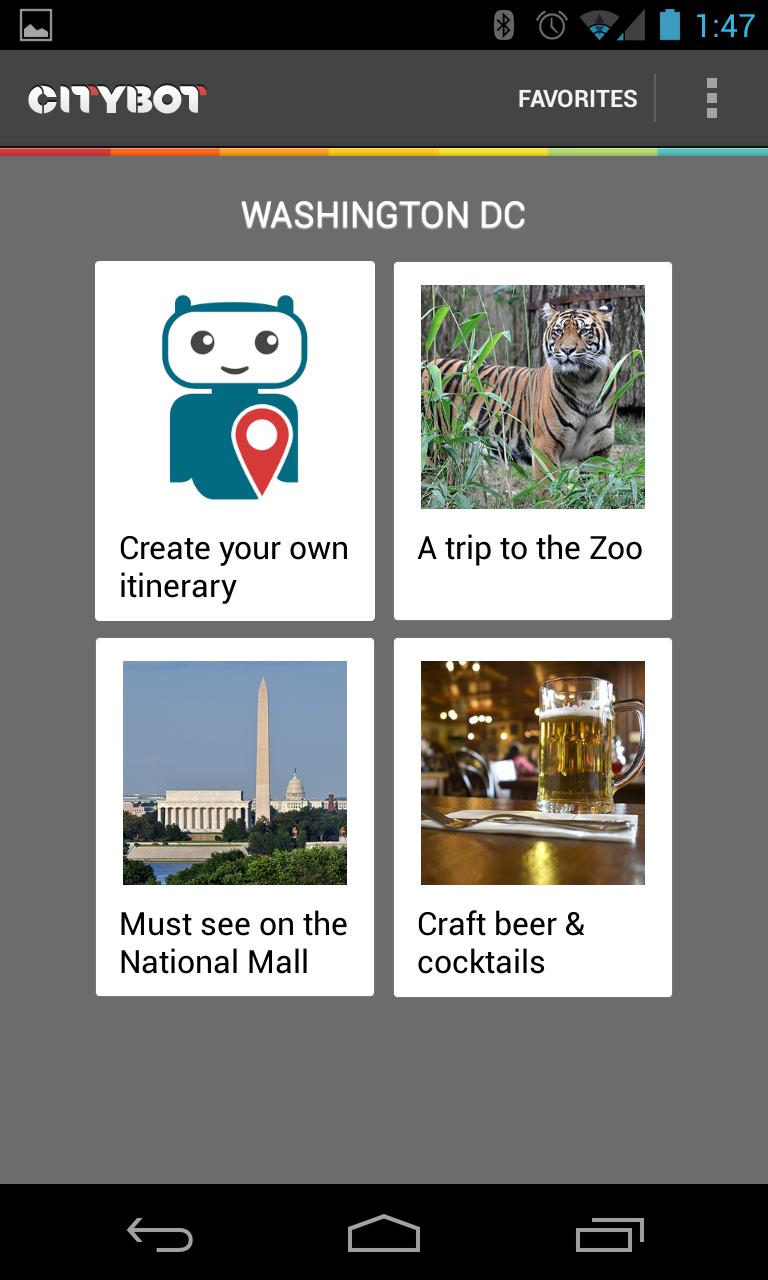View Must see on the National Mall
768x1280 pixels.
click(235, 817)
